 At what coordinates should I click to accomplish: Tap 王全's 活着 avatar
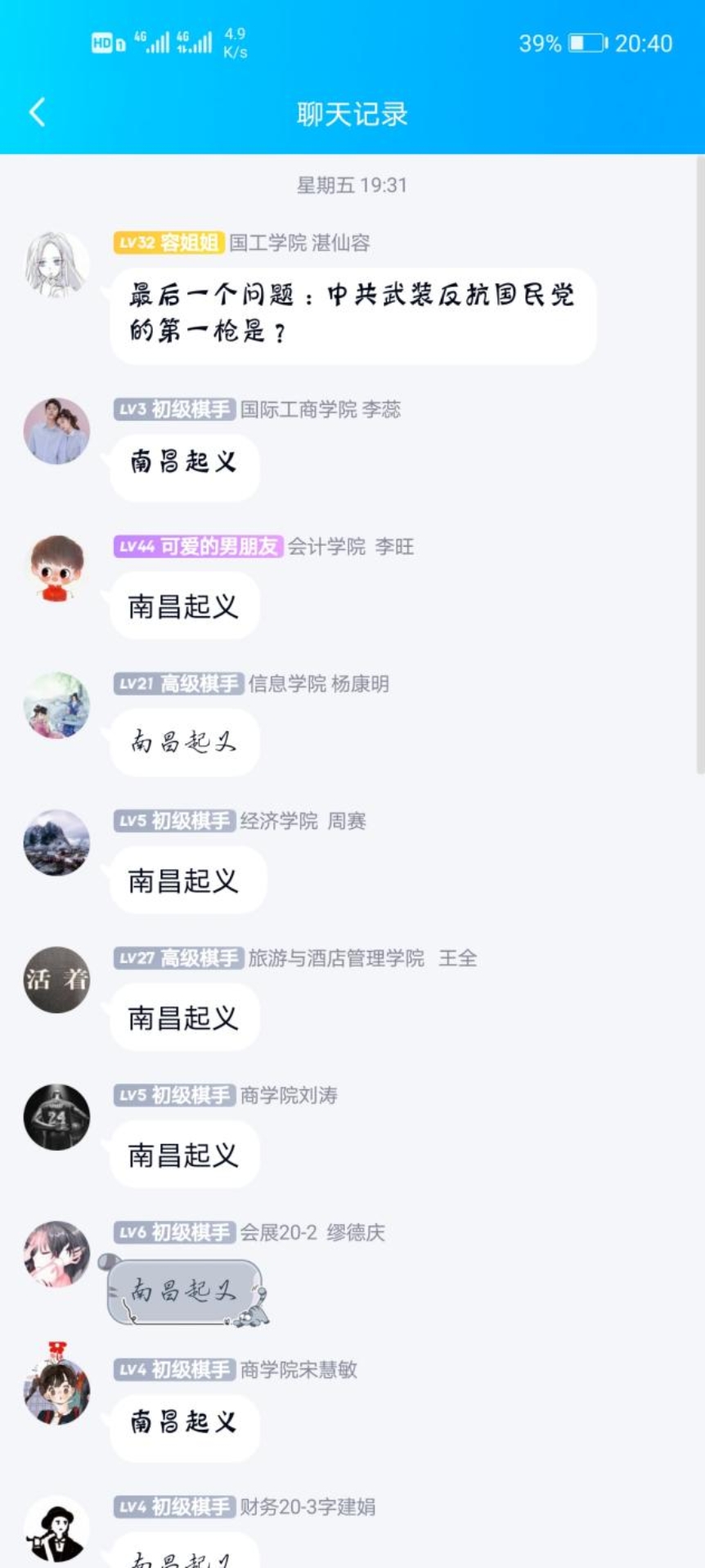pyautogui.click(x=56, y=980)
